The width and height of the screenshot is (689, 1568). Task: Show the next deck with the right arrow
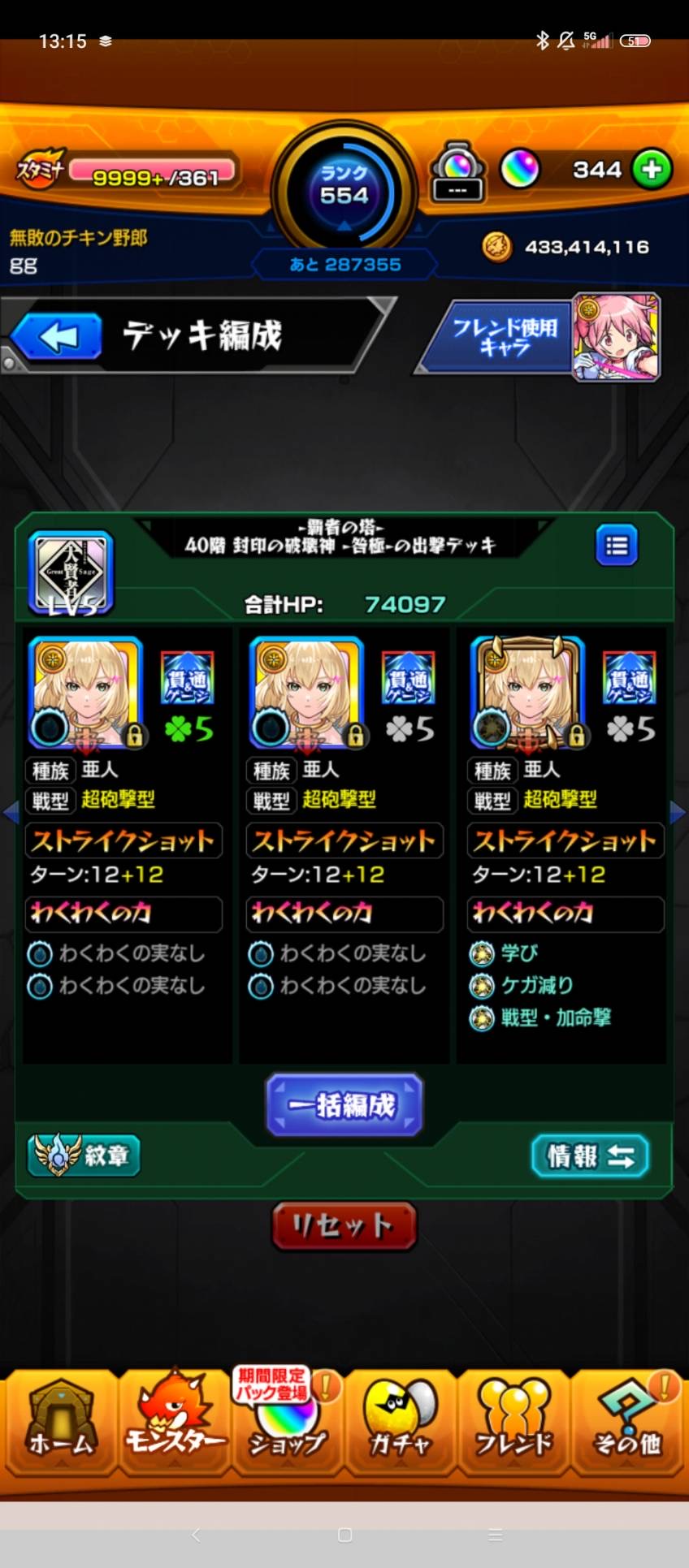[678, 812]
